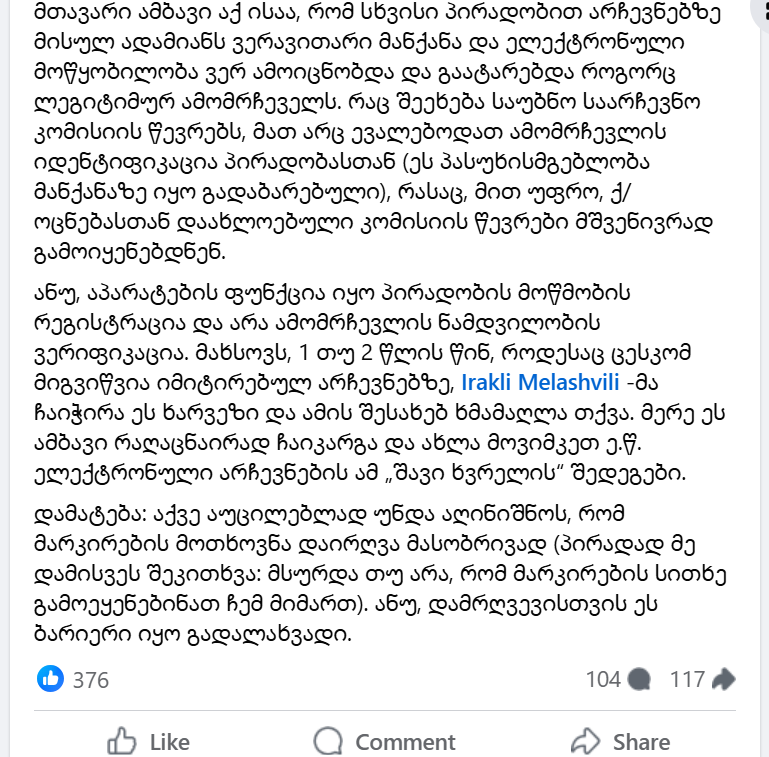Share this post
The height and width of the screenshot is (757, 769).
[x=620, y=741]
